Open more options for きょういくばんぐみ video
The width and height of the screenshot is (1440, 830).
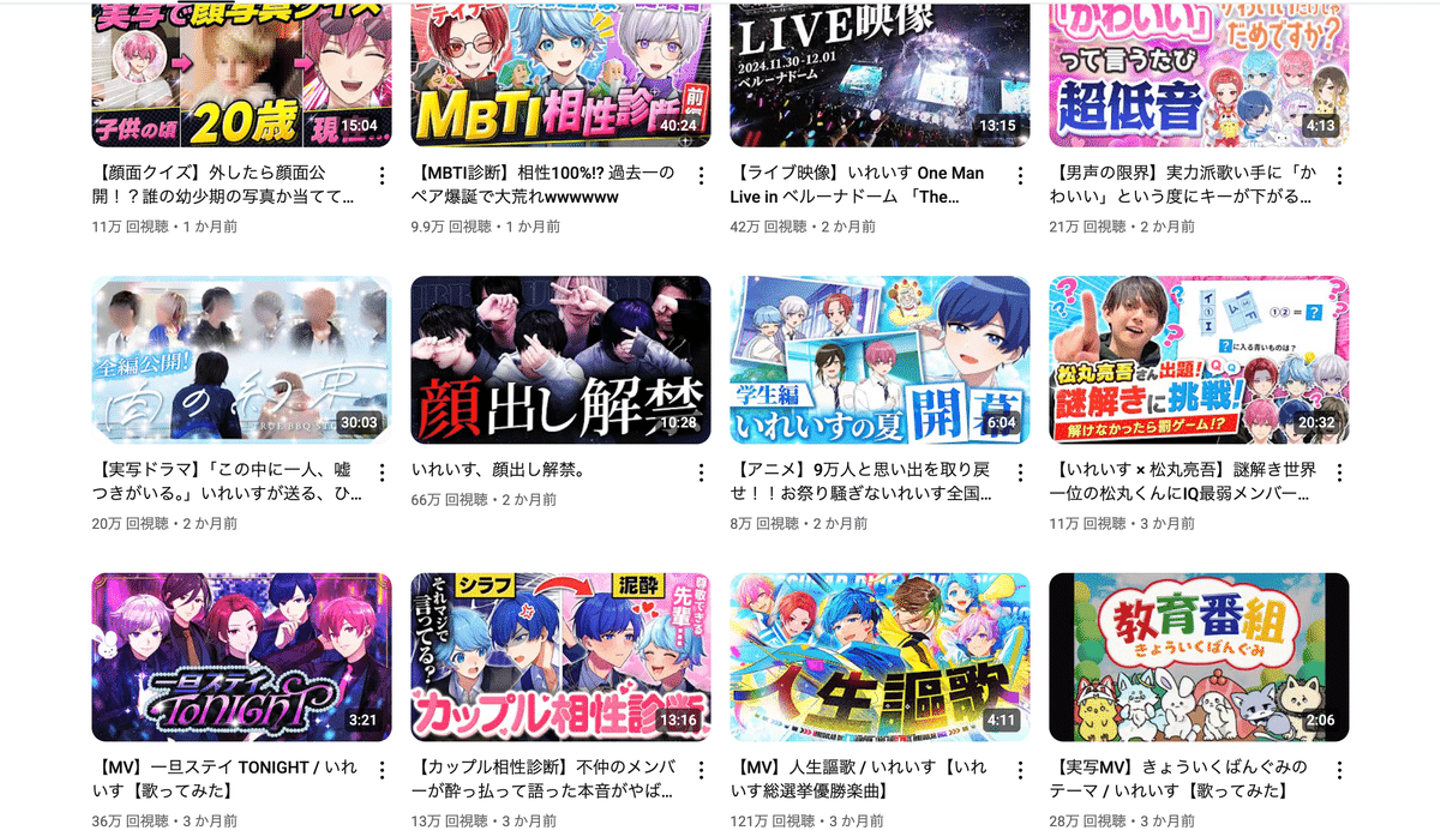pyautogui.click(x=1339, y=770)
